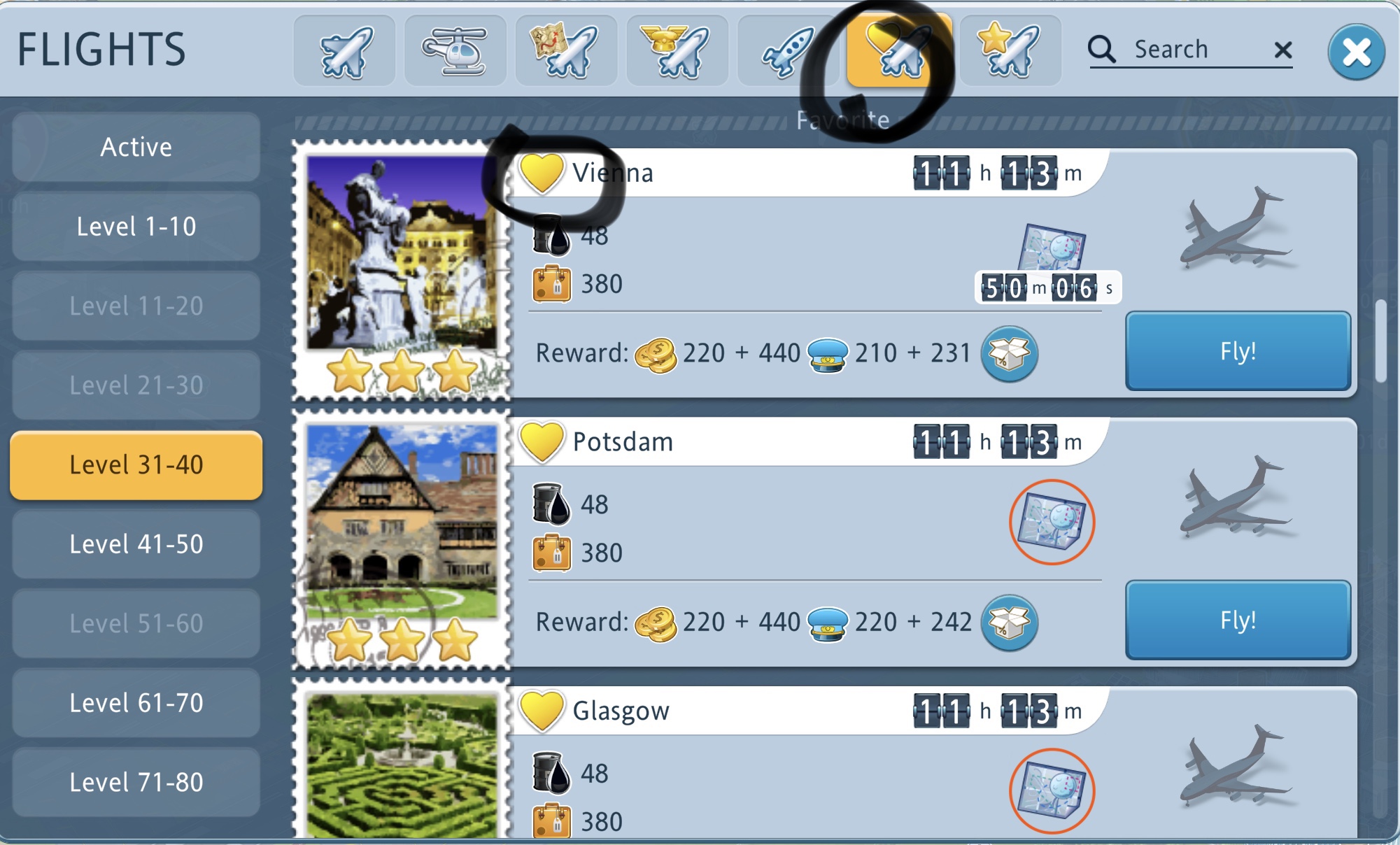Select Level 1-10 flights
Screen dimensions: 1400x845
[136, 227]
